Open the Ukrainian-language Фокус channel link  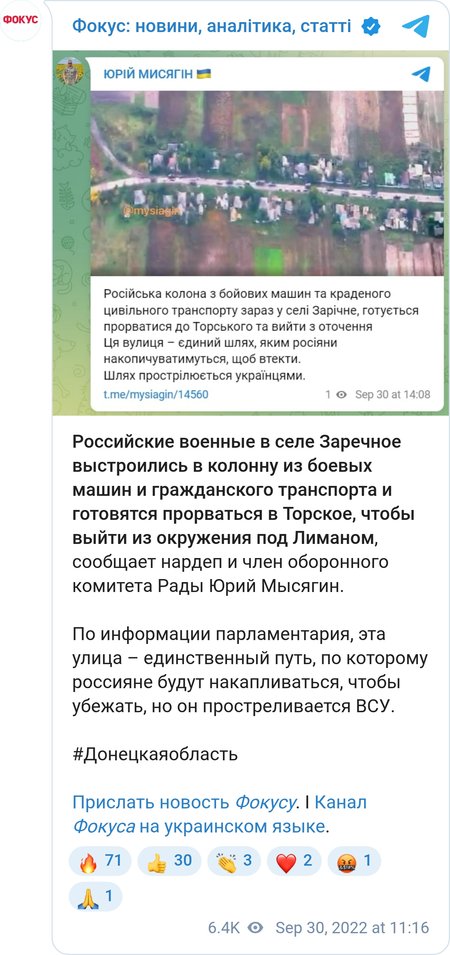coord(220,815)
